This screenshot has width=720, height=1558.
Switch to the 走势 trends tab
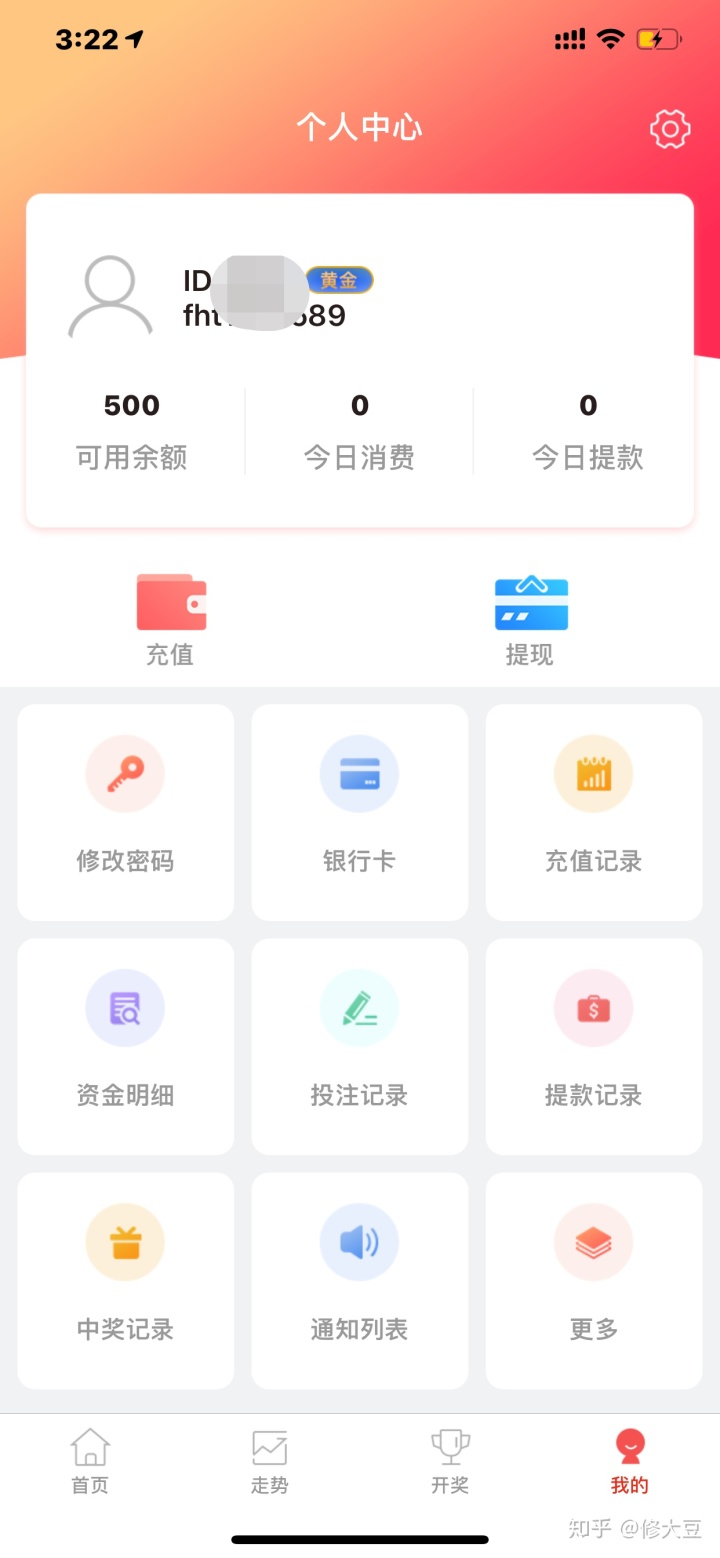270,1461
